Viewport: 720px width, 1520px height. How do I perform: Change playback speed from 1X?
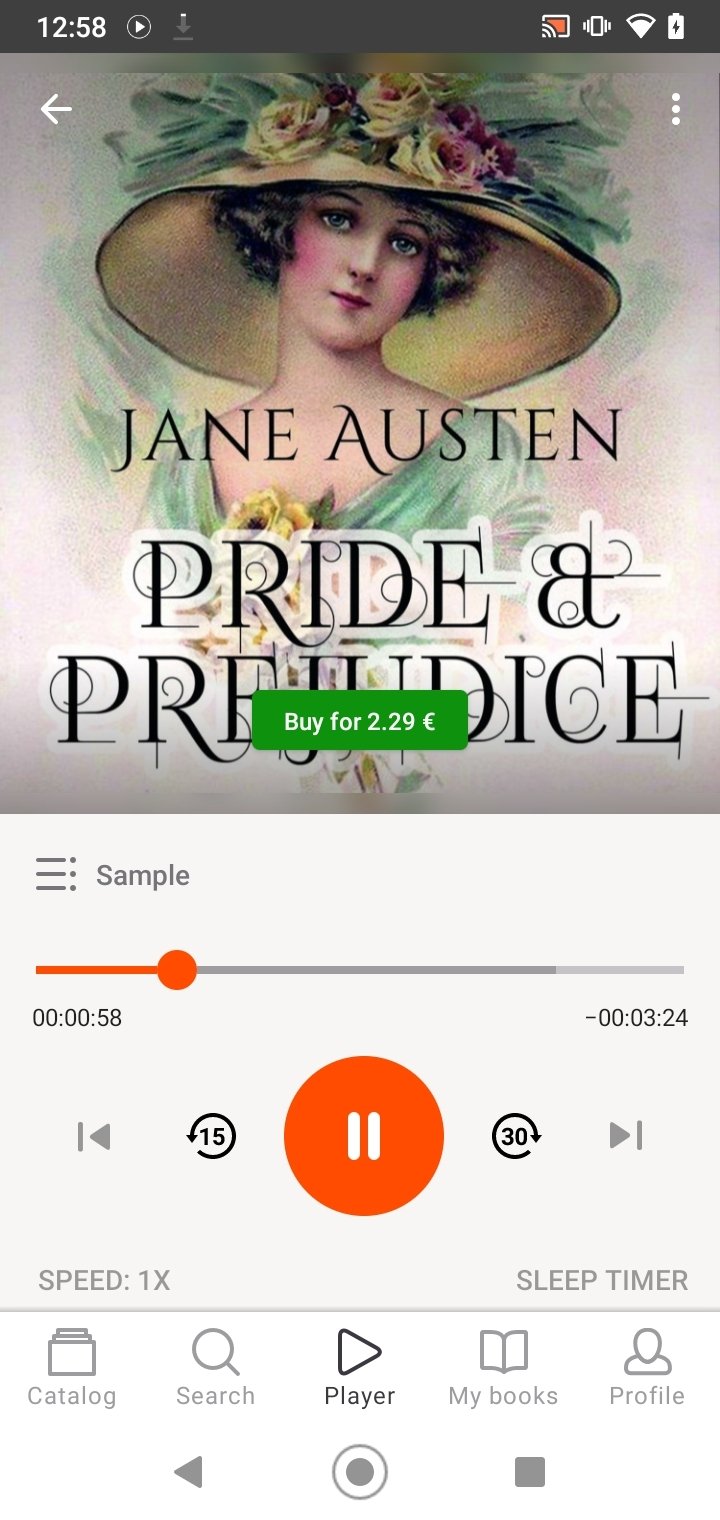104,1280
